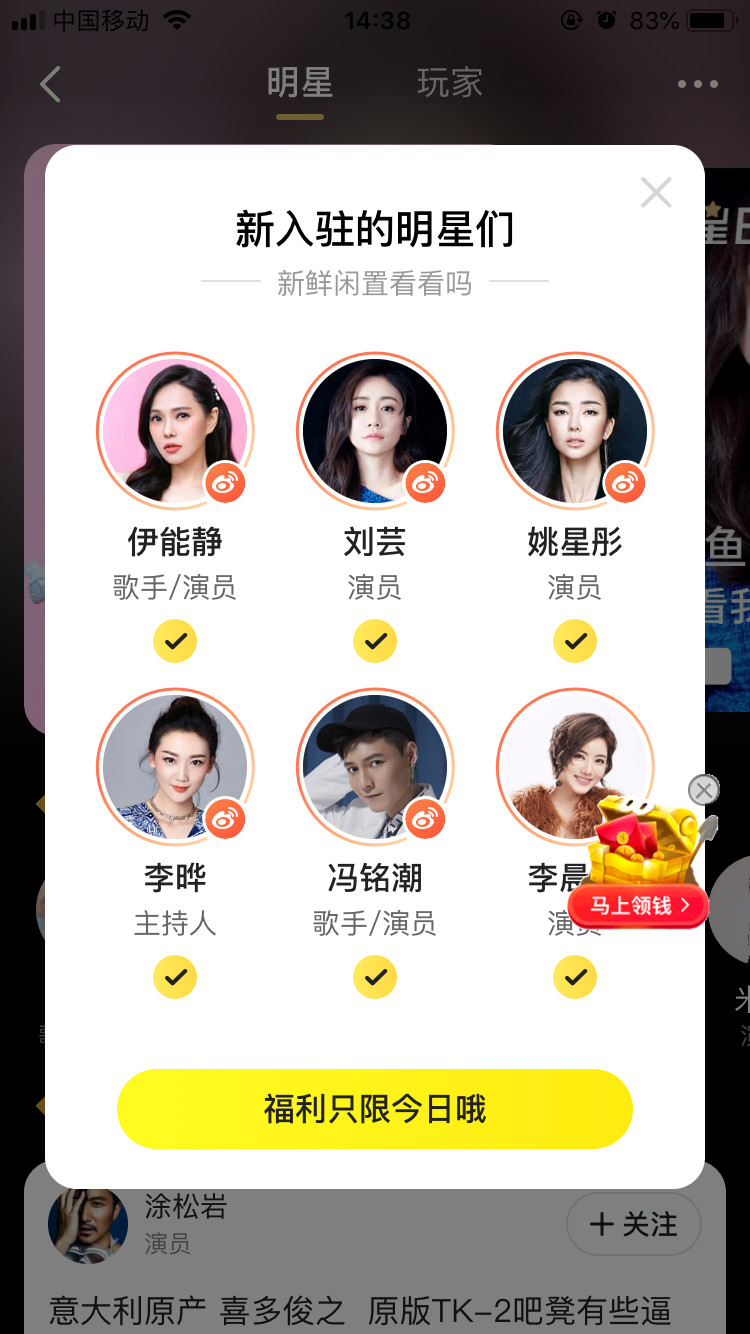
Task: Go back with the top-left arrow
Action: coord(50,84)
